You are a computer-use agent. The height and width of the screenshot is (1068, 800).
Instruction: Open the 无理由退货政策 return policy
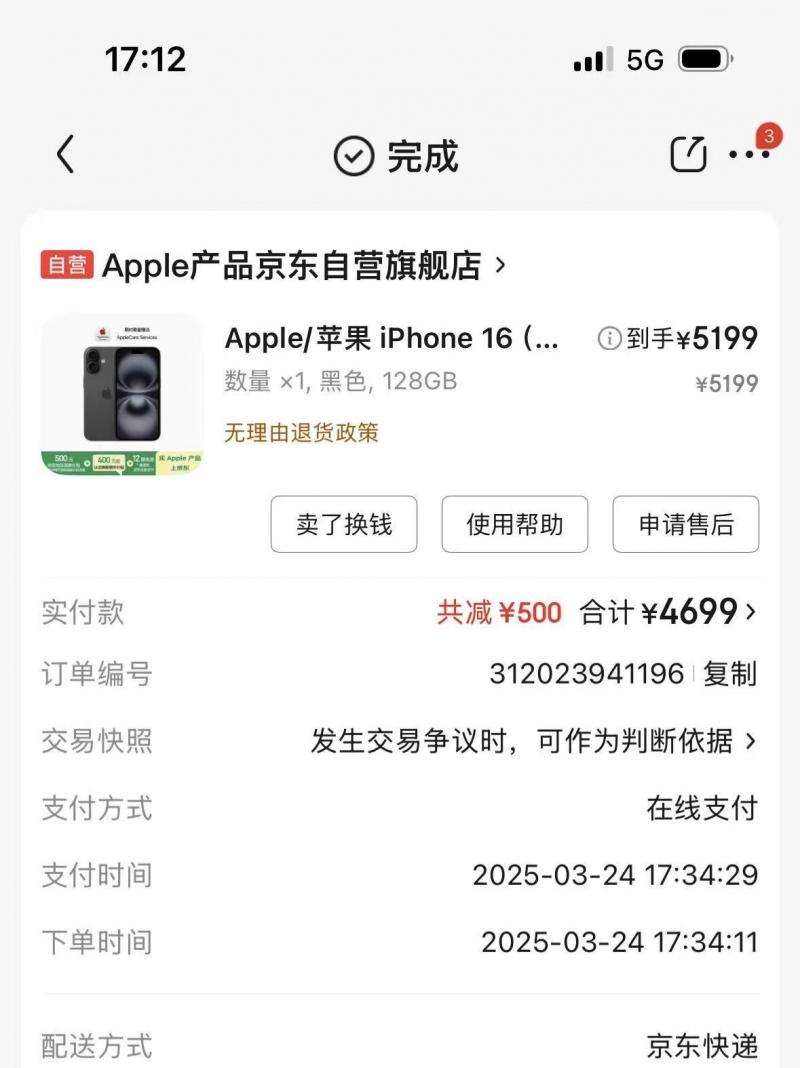click(x=301, y=433)
